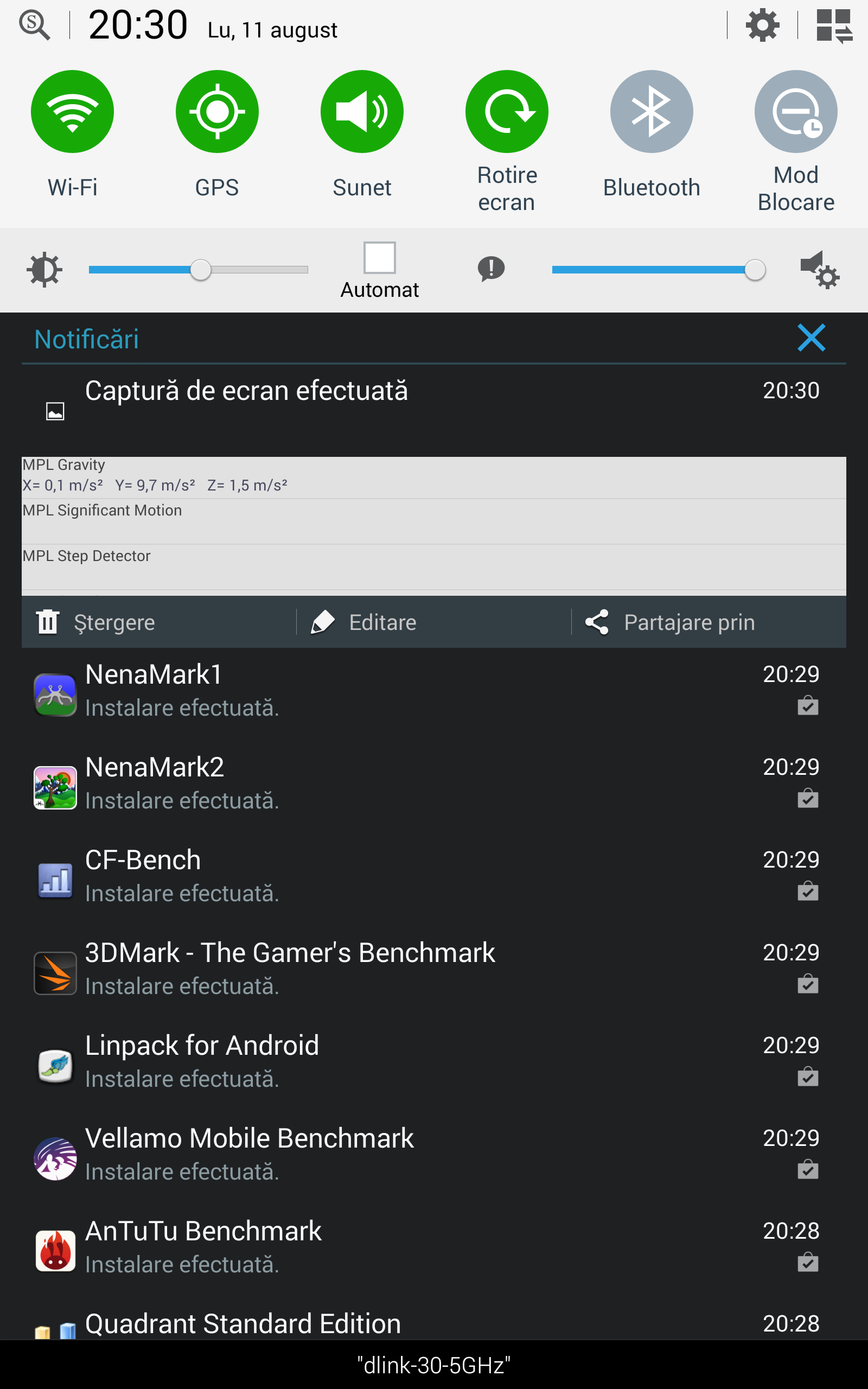
Task: Open the quick settings grid view
Action: (834, 26)
